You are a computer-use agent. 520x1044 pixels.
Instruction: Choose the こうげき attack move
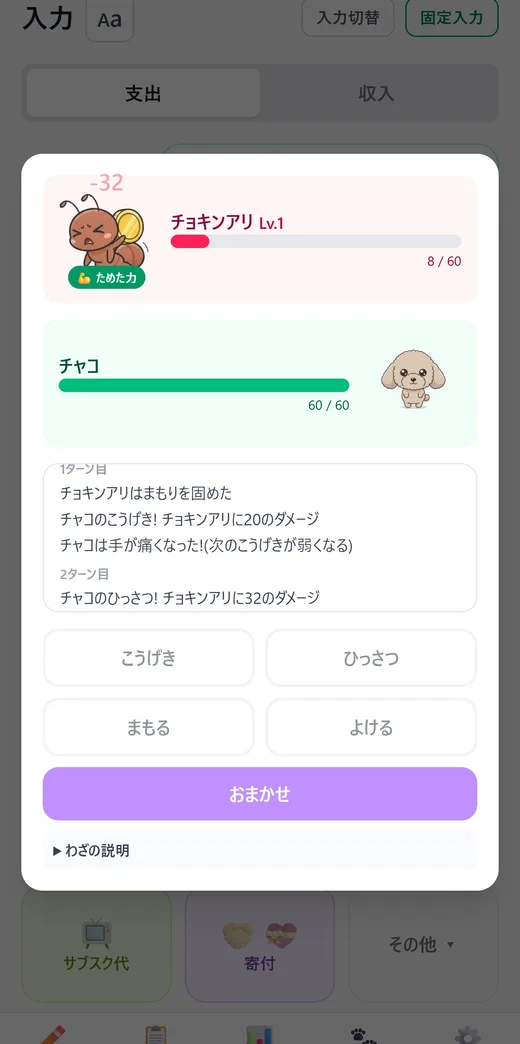coord(148,658)
